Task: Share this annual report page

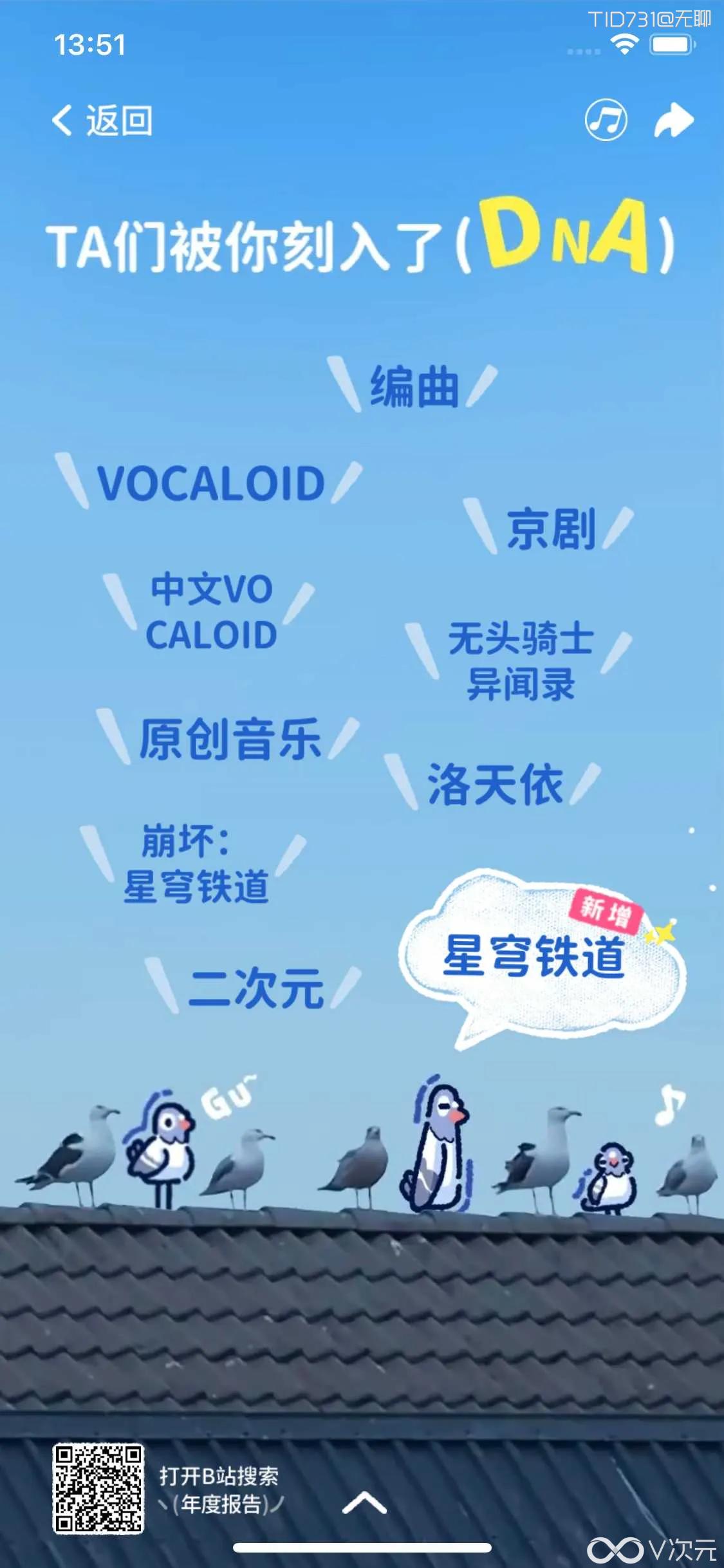Action: coord(673,120)
